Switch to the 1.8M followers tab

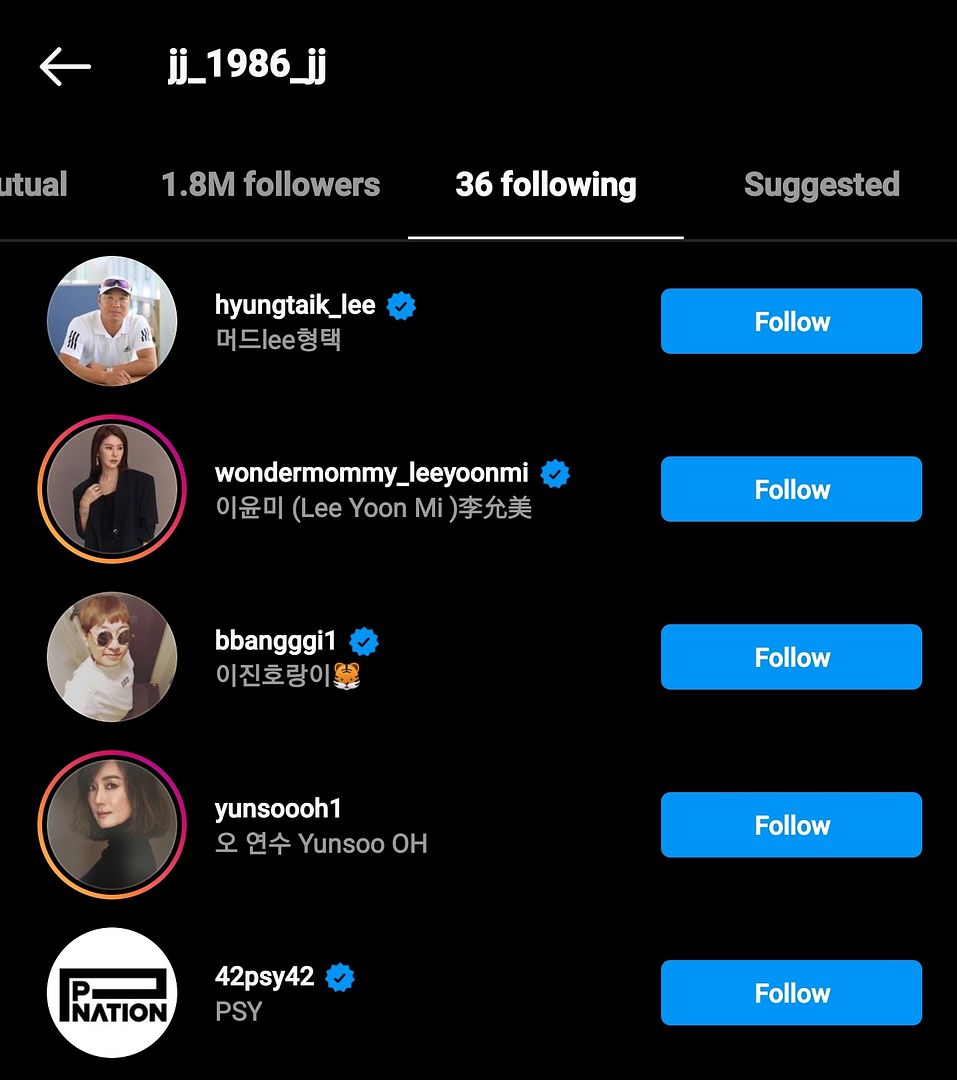pyautogui.click(x=270, y=185)
